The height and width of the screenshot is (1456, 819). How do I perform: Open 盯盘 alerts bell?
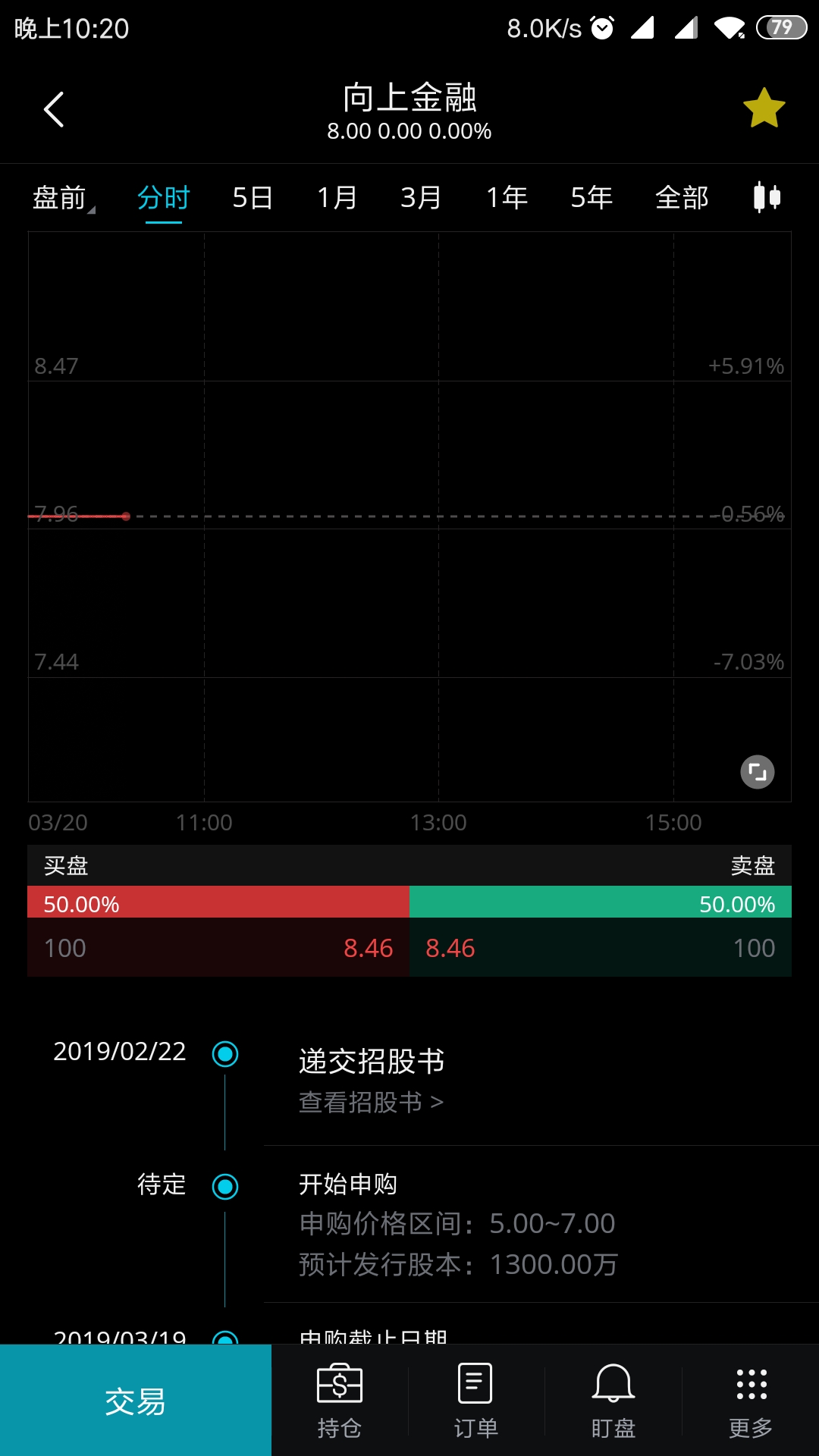click(x=613, y=1401)
